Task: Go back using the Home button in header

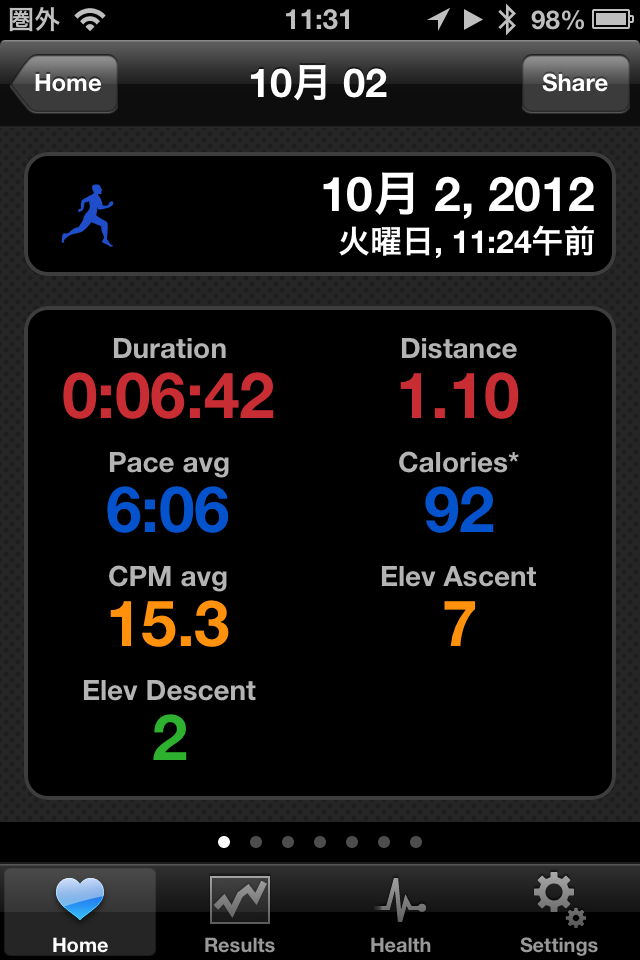Action: (x=66, y=84)
